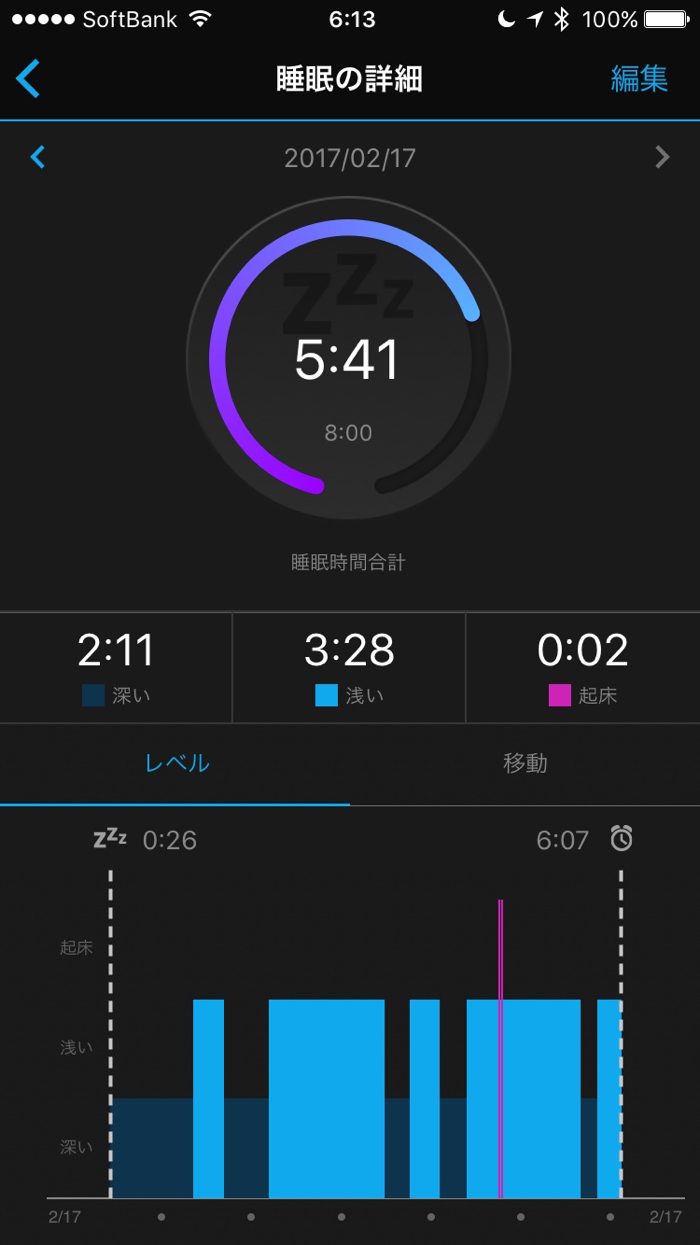The image size is (700, 1245).
Task: Show the previous day's sleep data
Action: [x=38, y=157]
